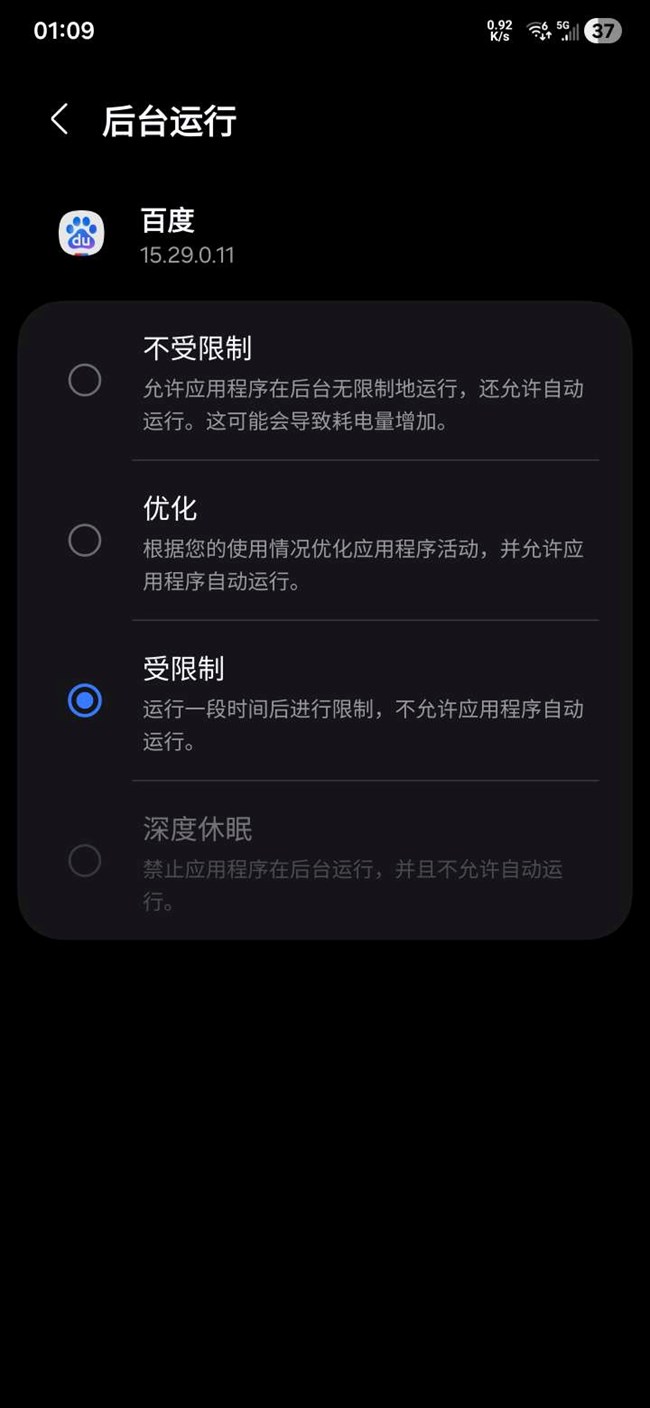Select the 不受限制 option
This screenshot has width=650, height=1408.
(x=85, y=380)
